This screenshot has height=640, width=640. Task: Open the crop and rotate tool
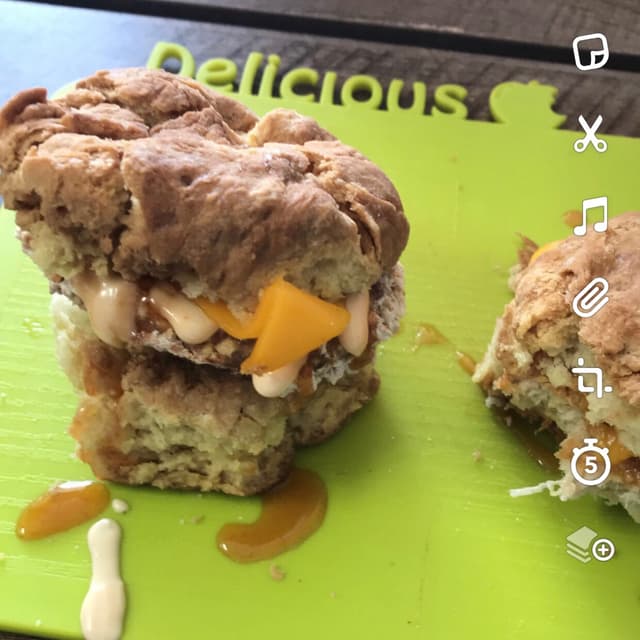click(590, 378)
